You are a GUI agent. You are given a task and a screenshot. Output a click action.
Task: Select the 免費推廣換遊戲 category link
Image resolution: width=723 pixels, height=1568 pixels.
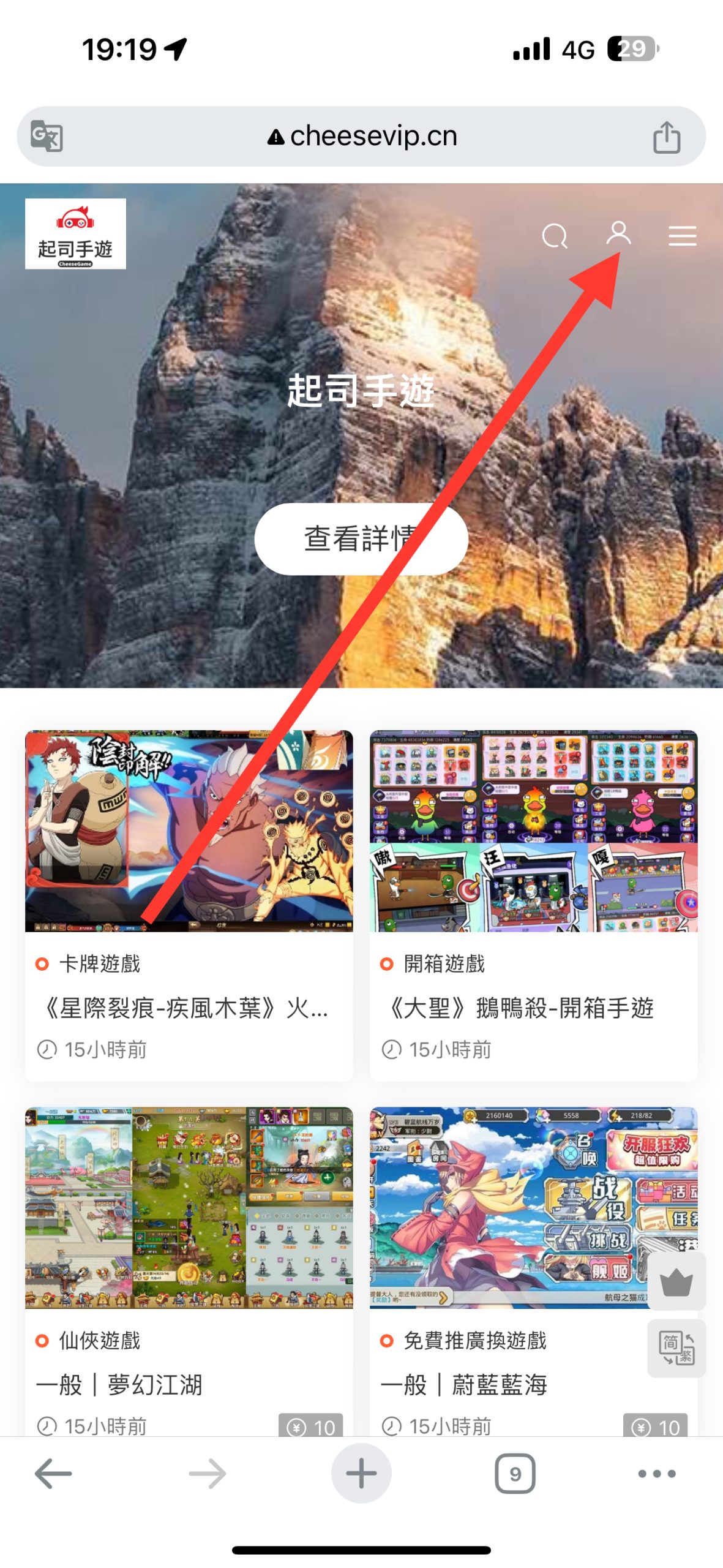474,1340
